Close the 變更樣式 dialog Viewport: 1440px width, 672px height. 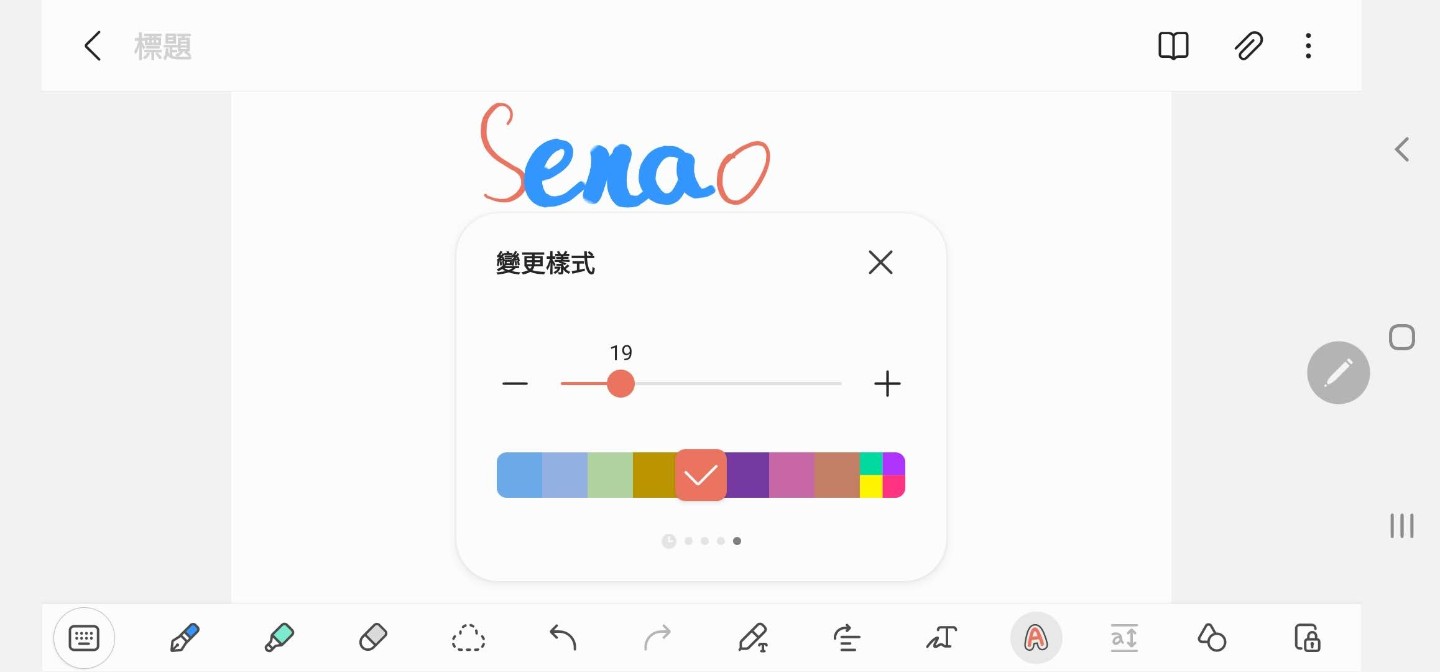[880, 263]
